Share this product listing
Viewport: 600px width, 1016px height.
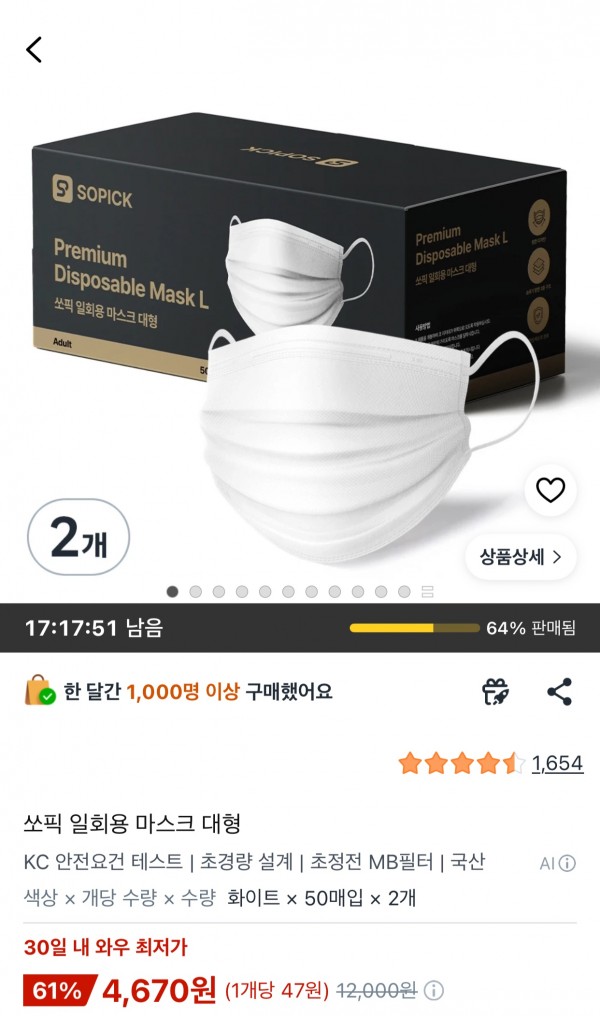pyautogui.click(x=560, y=691)
